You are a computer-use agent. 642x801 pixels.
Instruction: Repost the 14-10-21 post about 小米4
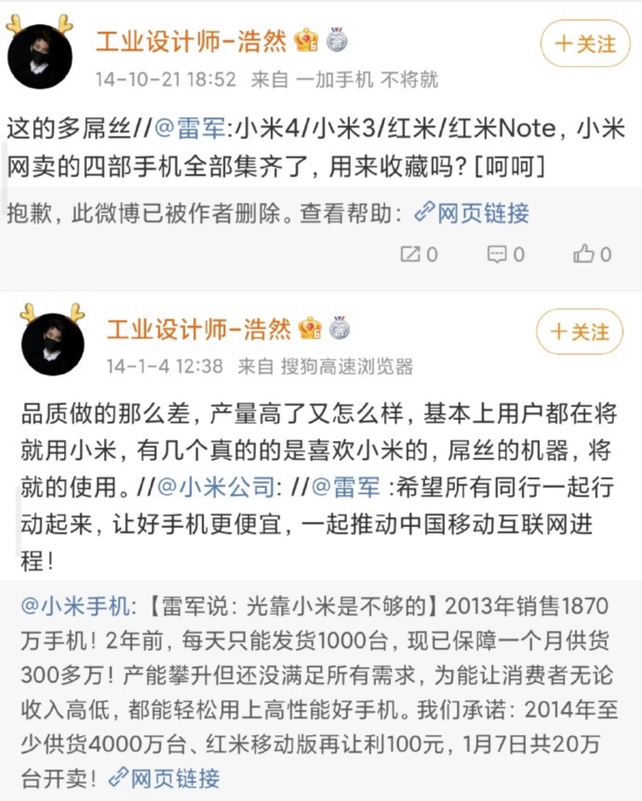coord(418,255)
